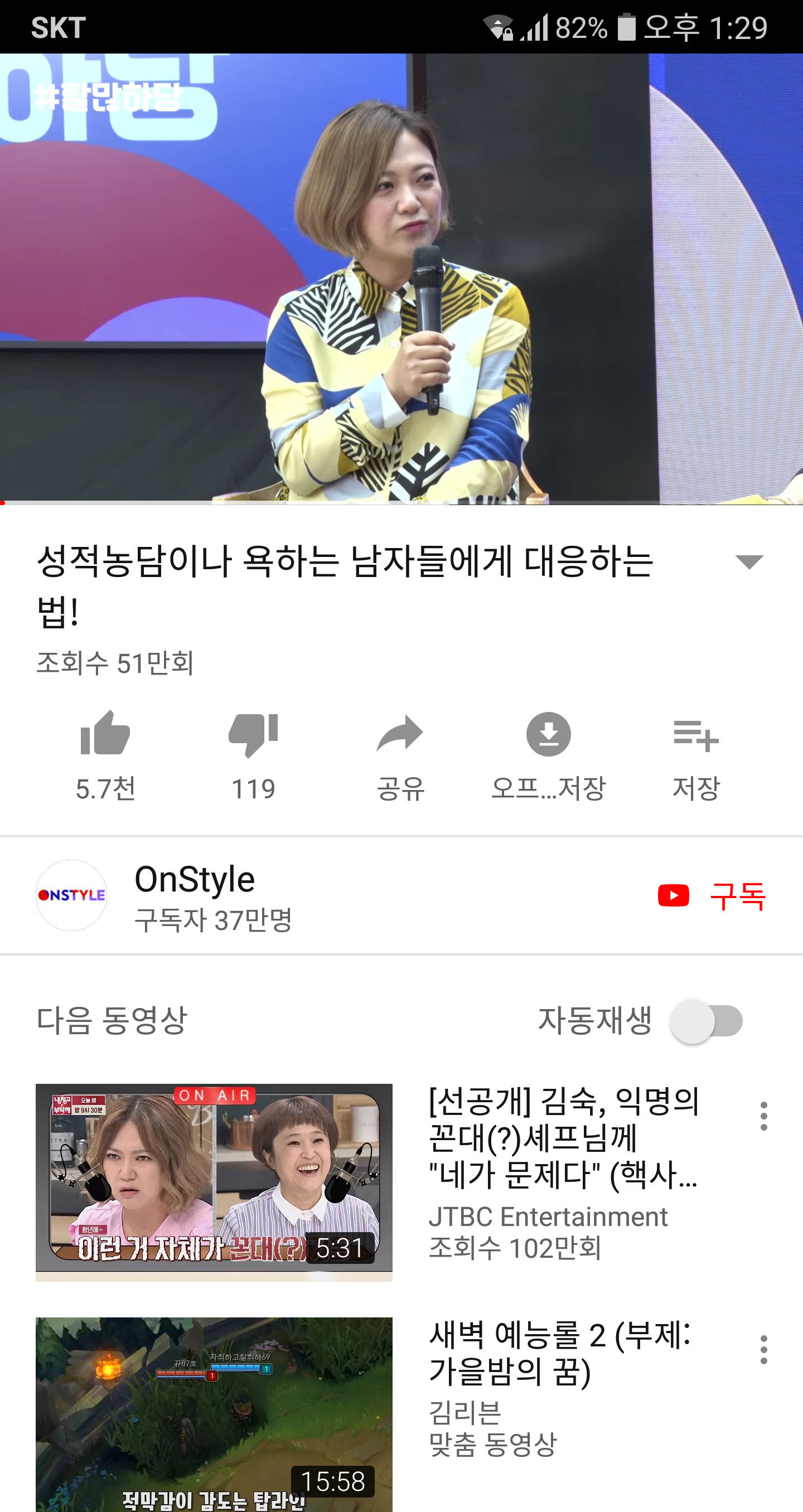
Task: Open overflow menu for the 김숙 video
Action: pos(763,1116)
